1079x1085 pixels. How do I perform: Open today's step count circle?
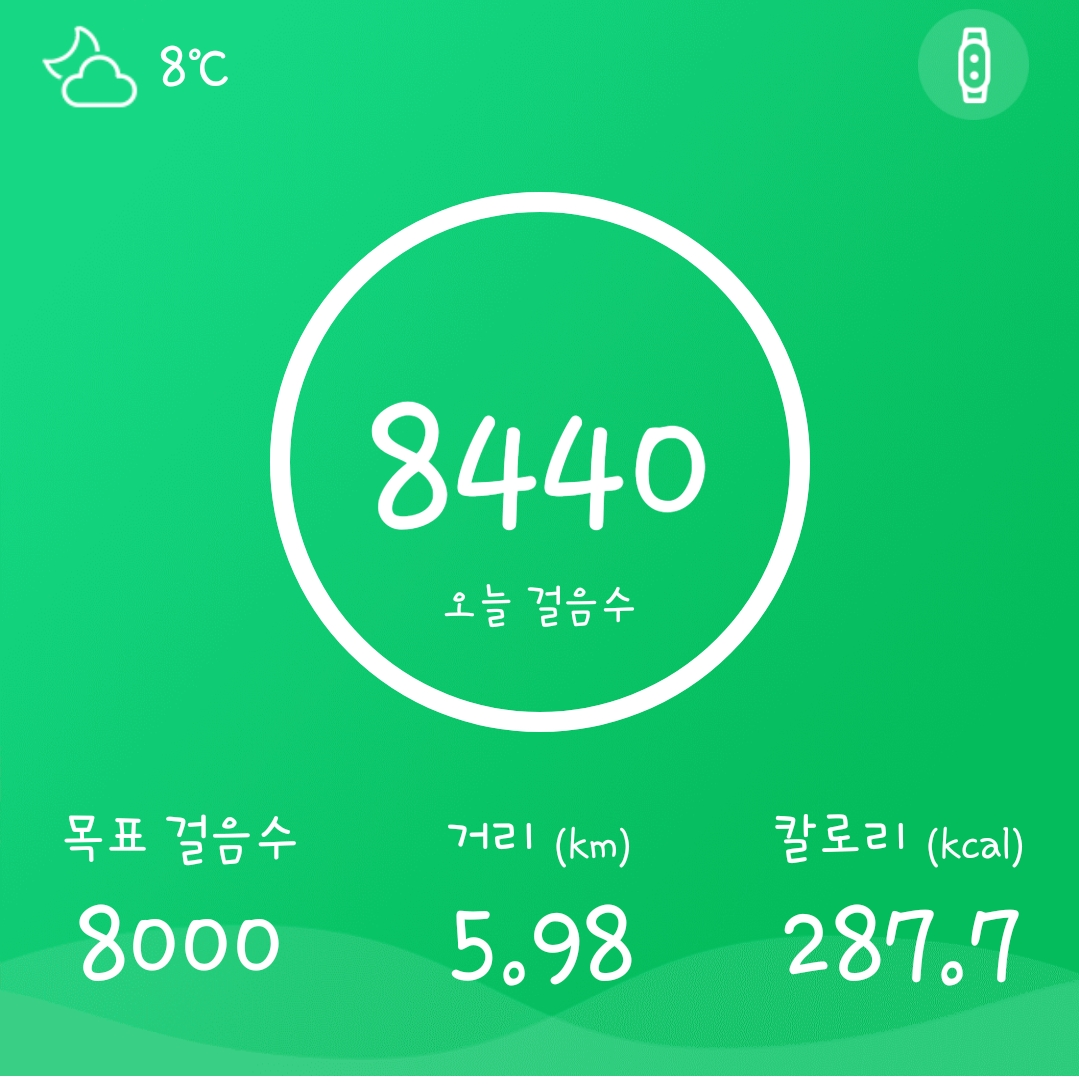tap(539, 461)
